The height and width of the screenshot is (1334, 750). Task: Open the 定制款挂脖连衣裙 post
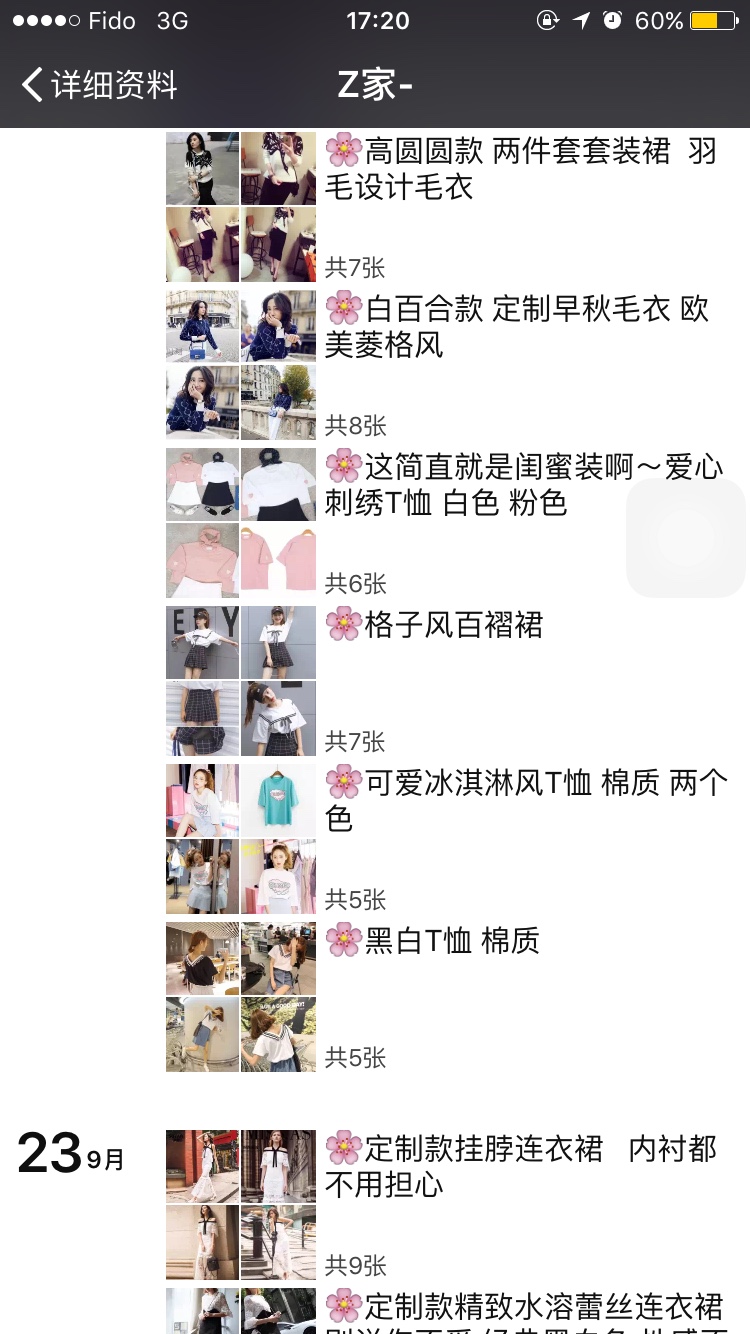point(520,1166)
